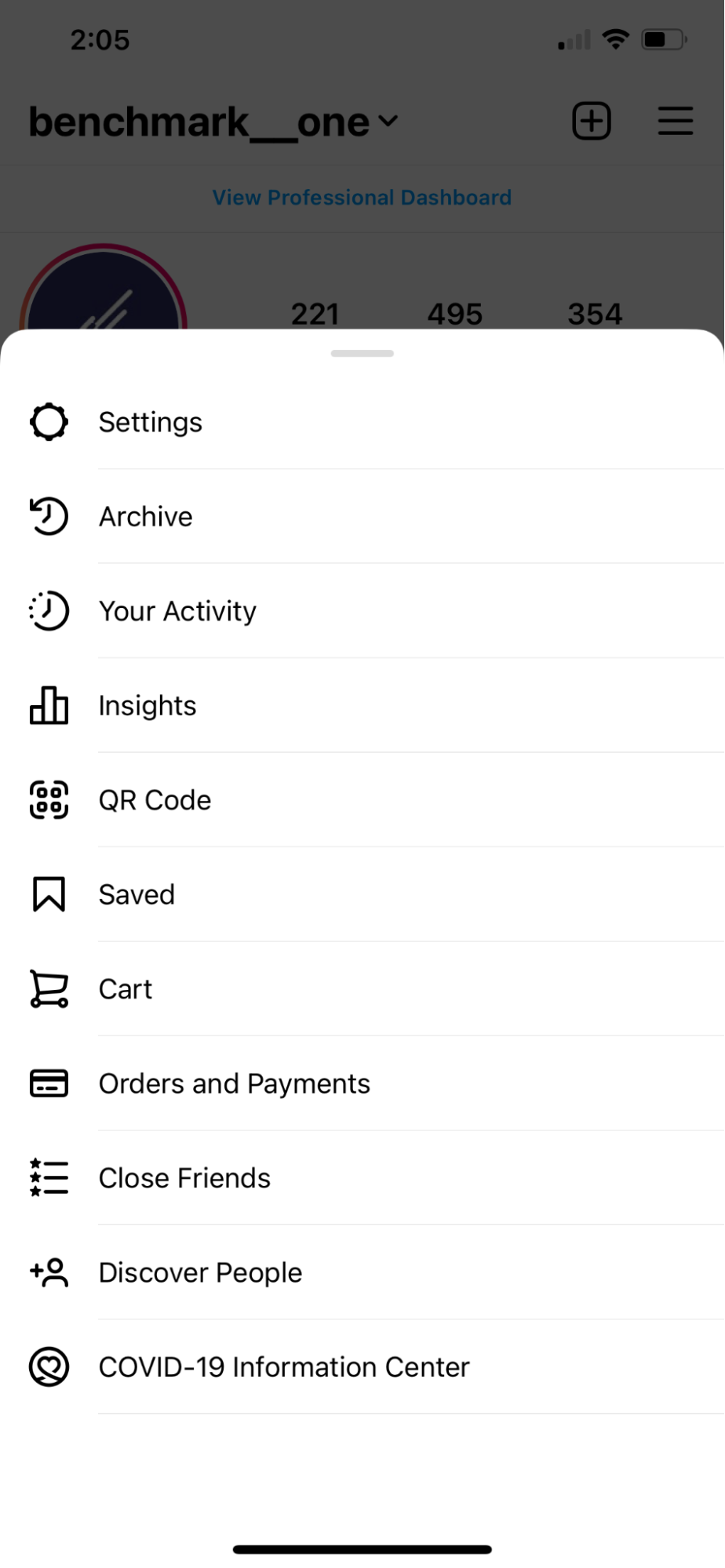Open the Archive row
Viewport: 725px width, 1568px height.
pyautogui.click(x=362, y=516)
